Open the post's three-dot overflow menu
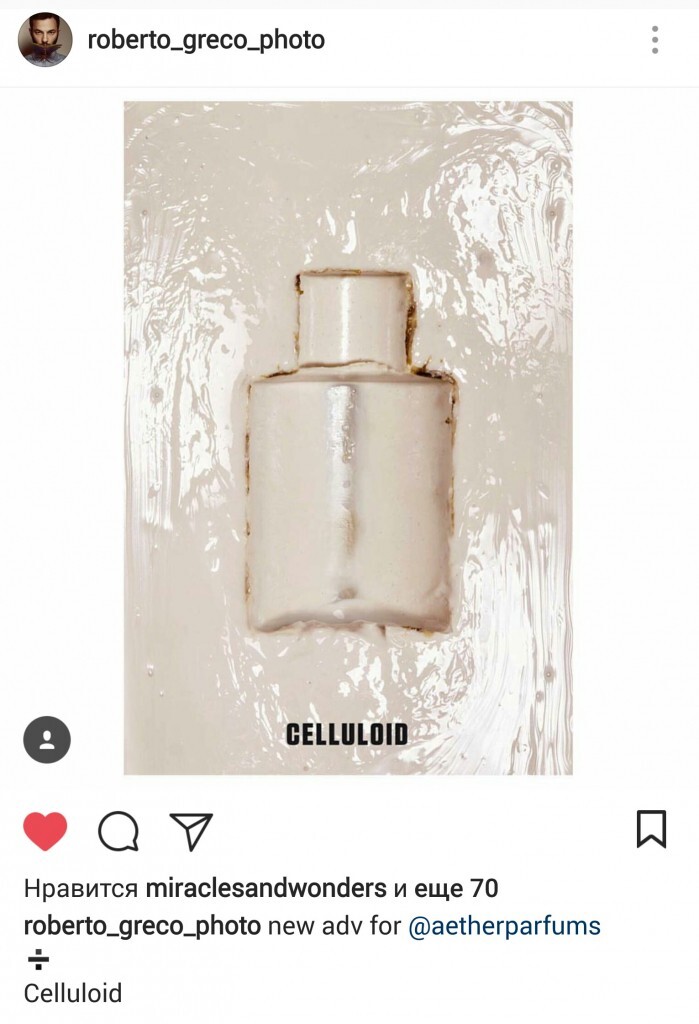The image size is (699, 1024). (x=654, y=40)
